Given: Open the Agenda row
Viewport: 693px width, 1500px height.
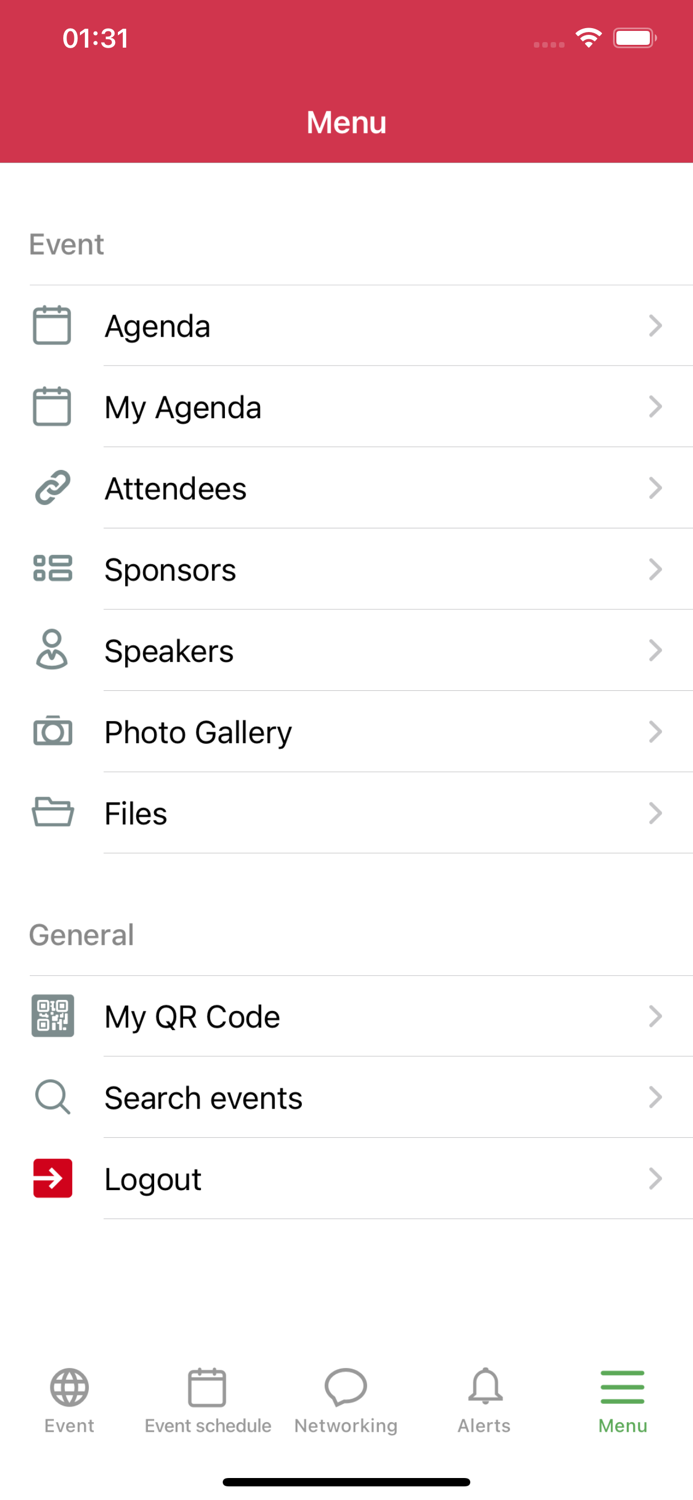Looking at the screenshot, I should click(346, 326).
